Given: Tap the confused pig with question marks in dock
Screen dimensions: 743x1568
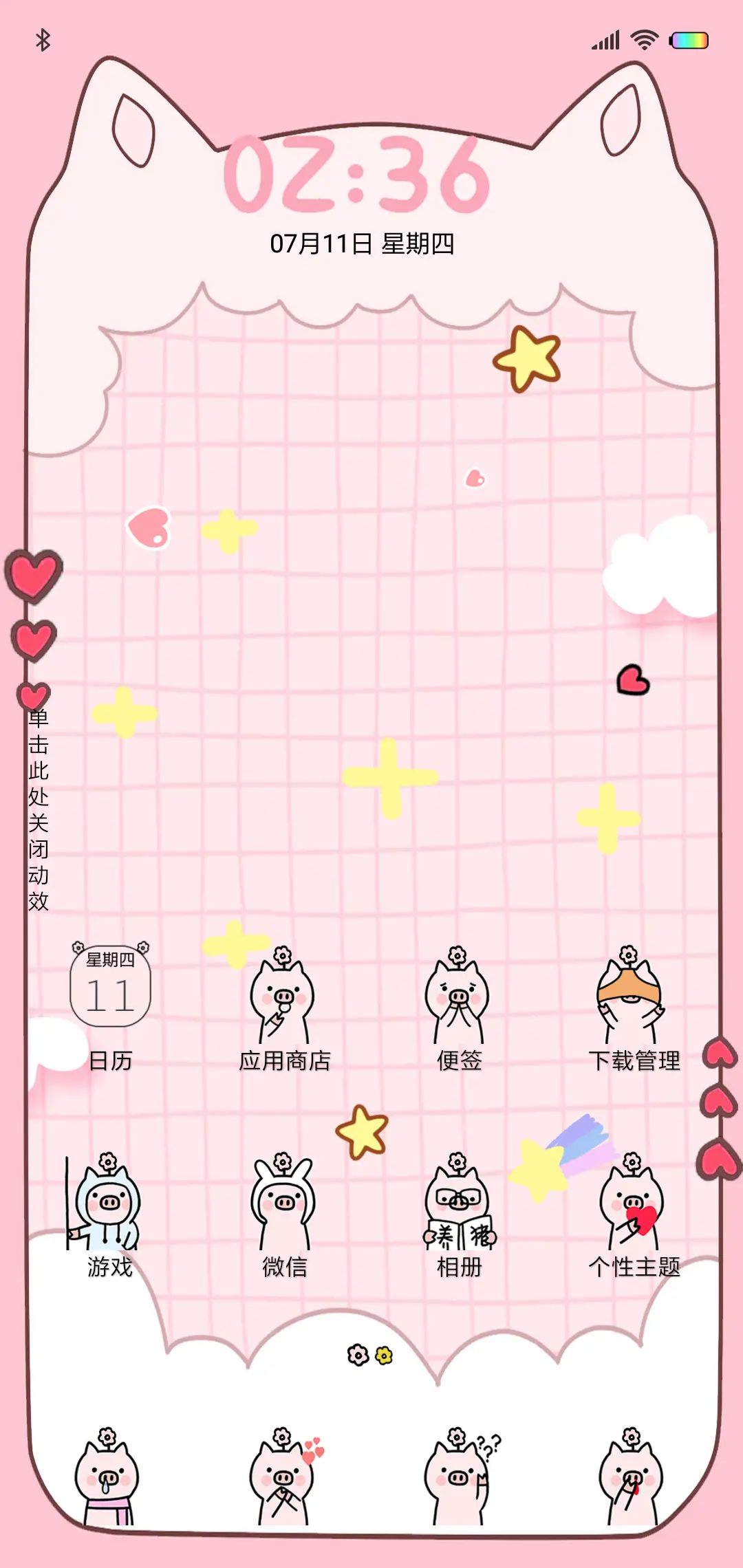Looking at the screenshot, I should tap(457, 1479).
